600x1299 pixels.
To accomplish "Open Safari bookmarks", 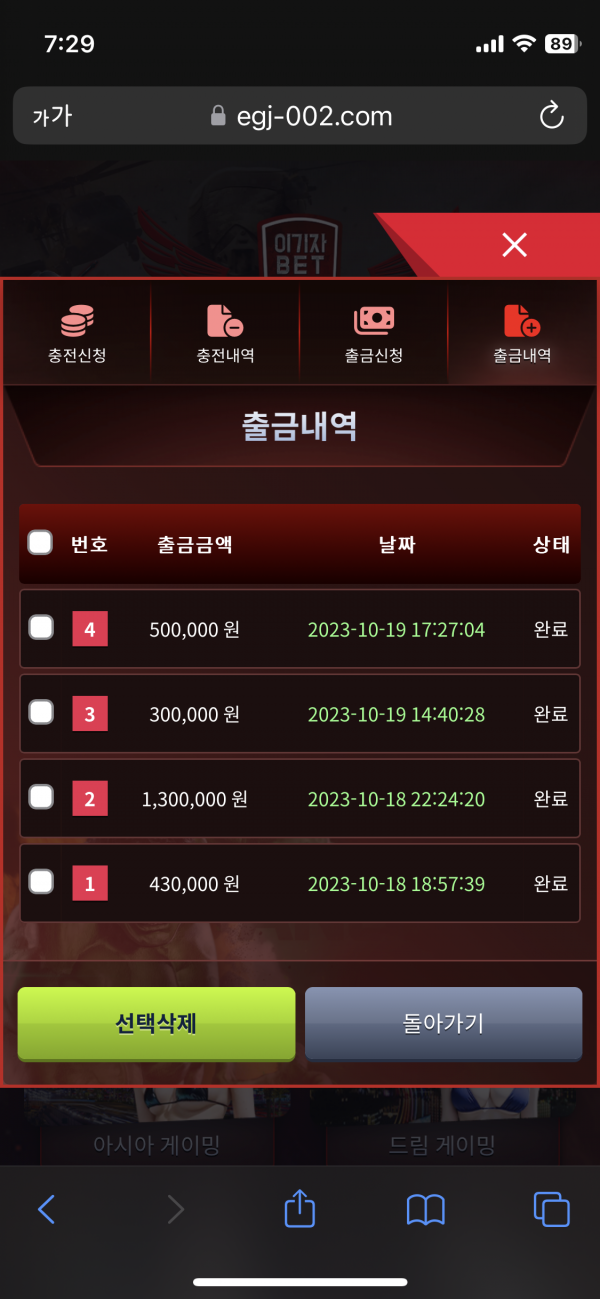I will (425, 1210).
